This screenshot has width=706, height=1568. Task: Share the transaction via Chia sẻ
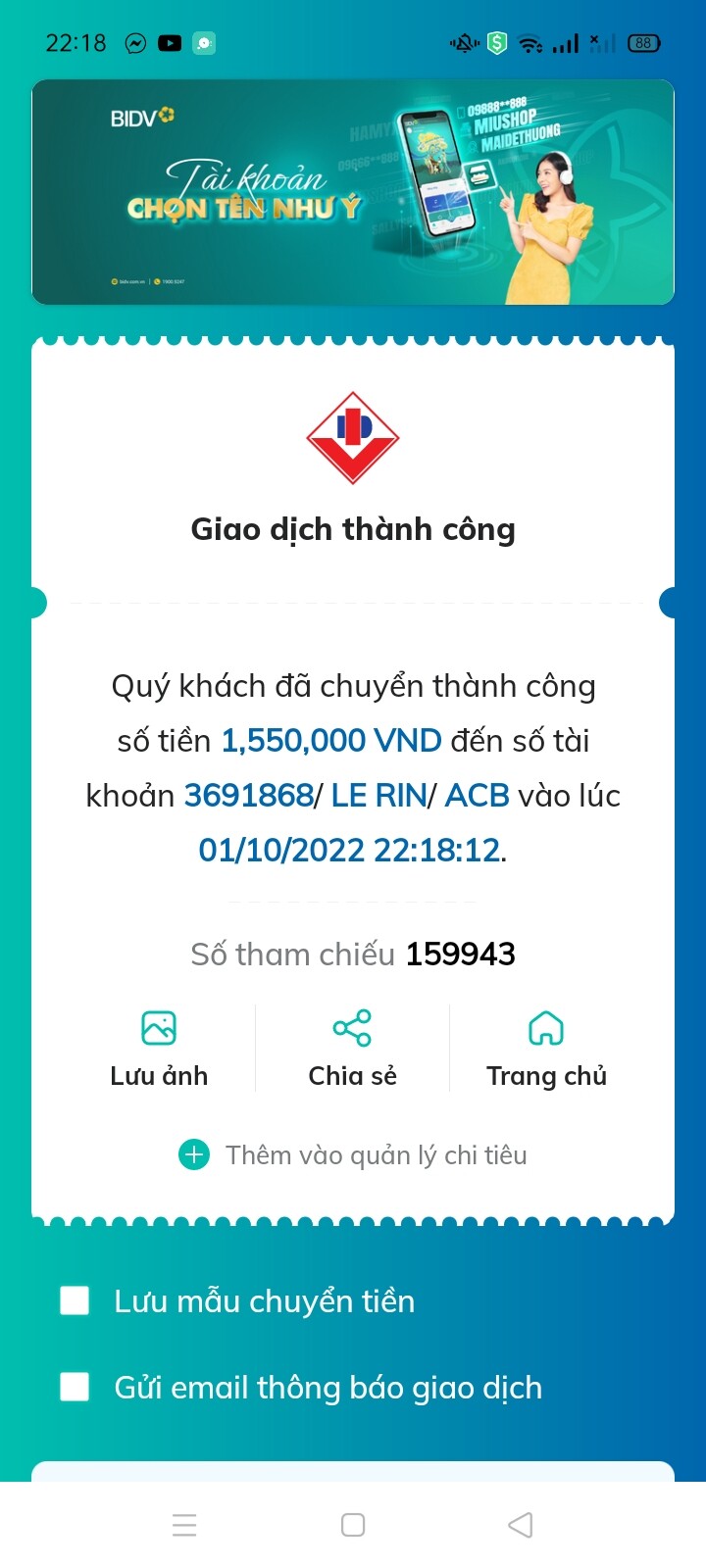click(x=352, y=1049)
